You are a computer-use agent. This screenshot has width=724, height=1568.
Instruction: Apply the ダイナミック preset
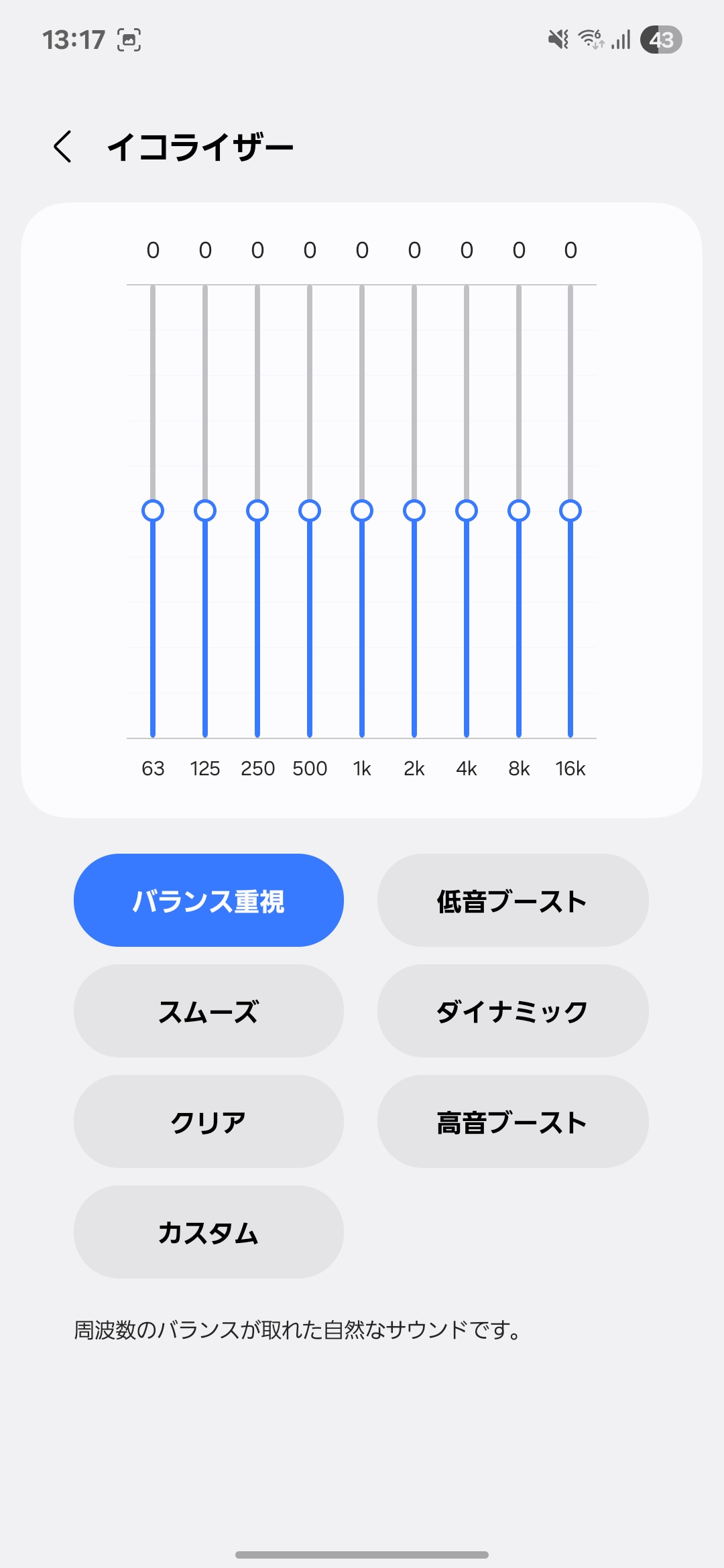(x=513, y=1011)
